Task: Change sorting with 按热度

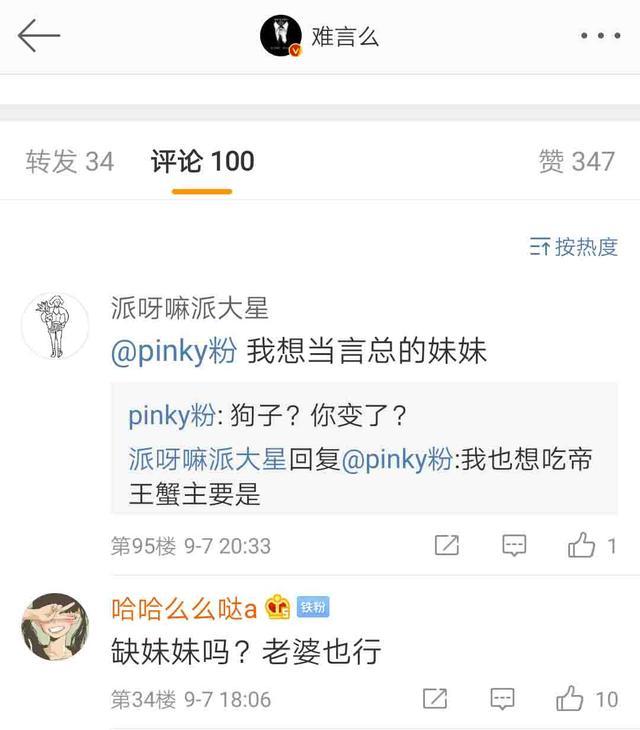Action: pos(574,247)
